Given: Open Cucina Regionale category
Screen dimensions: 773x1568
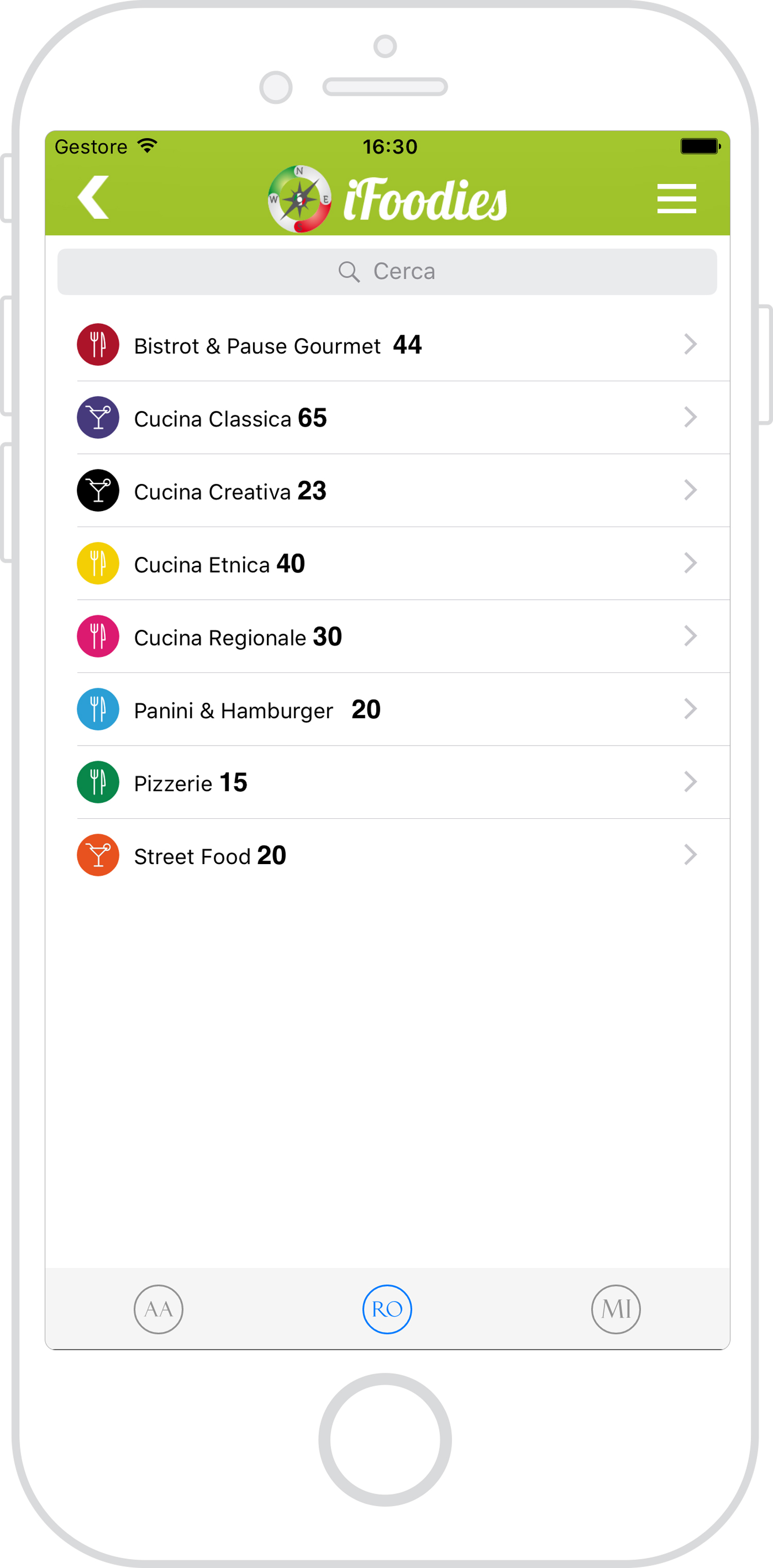Looking at the screenshot, I should [x=387, y=637].
